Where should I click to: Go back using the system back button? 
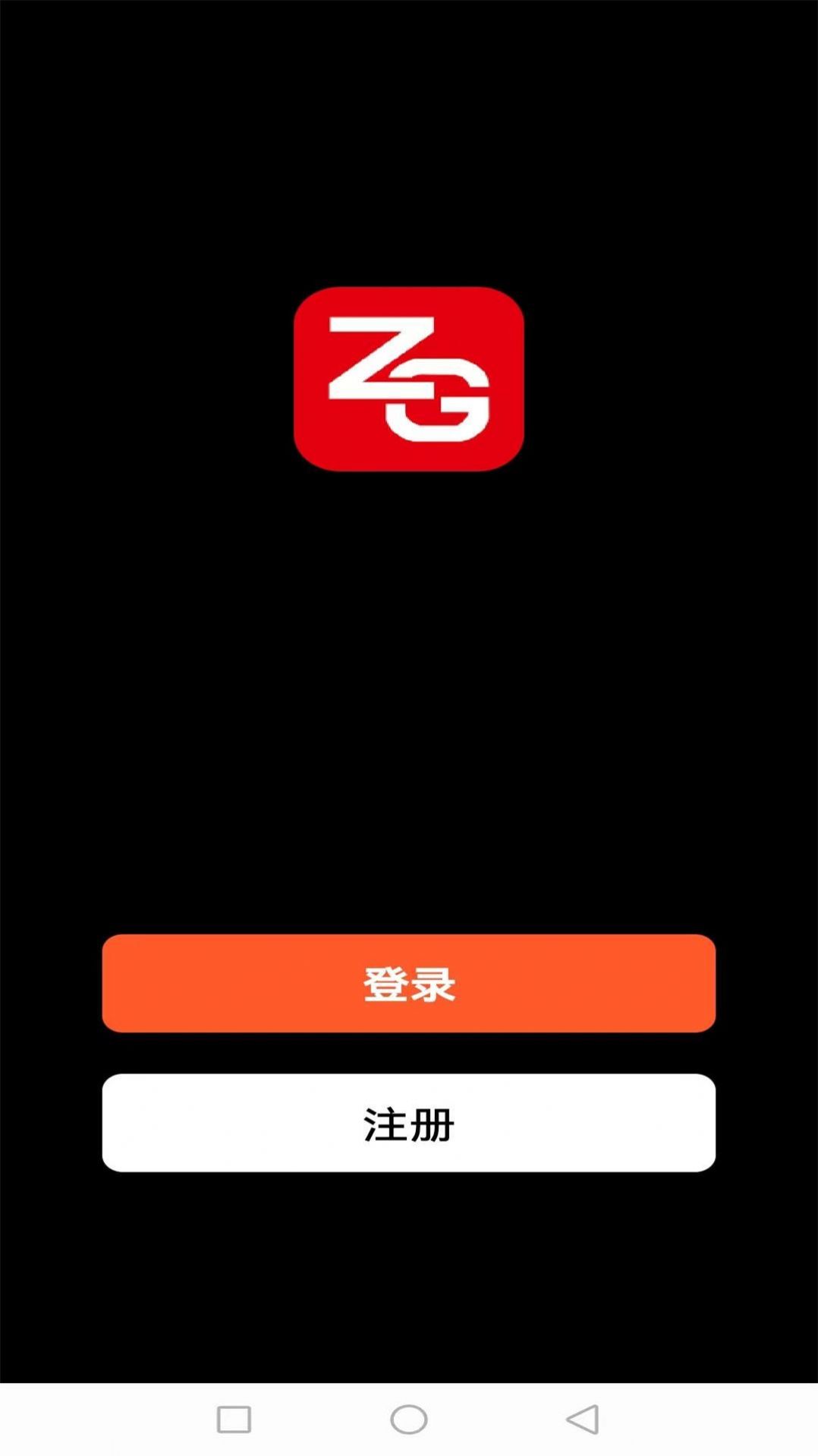pyautogui.click(x=583, y=1419)
